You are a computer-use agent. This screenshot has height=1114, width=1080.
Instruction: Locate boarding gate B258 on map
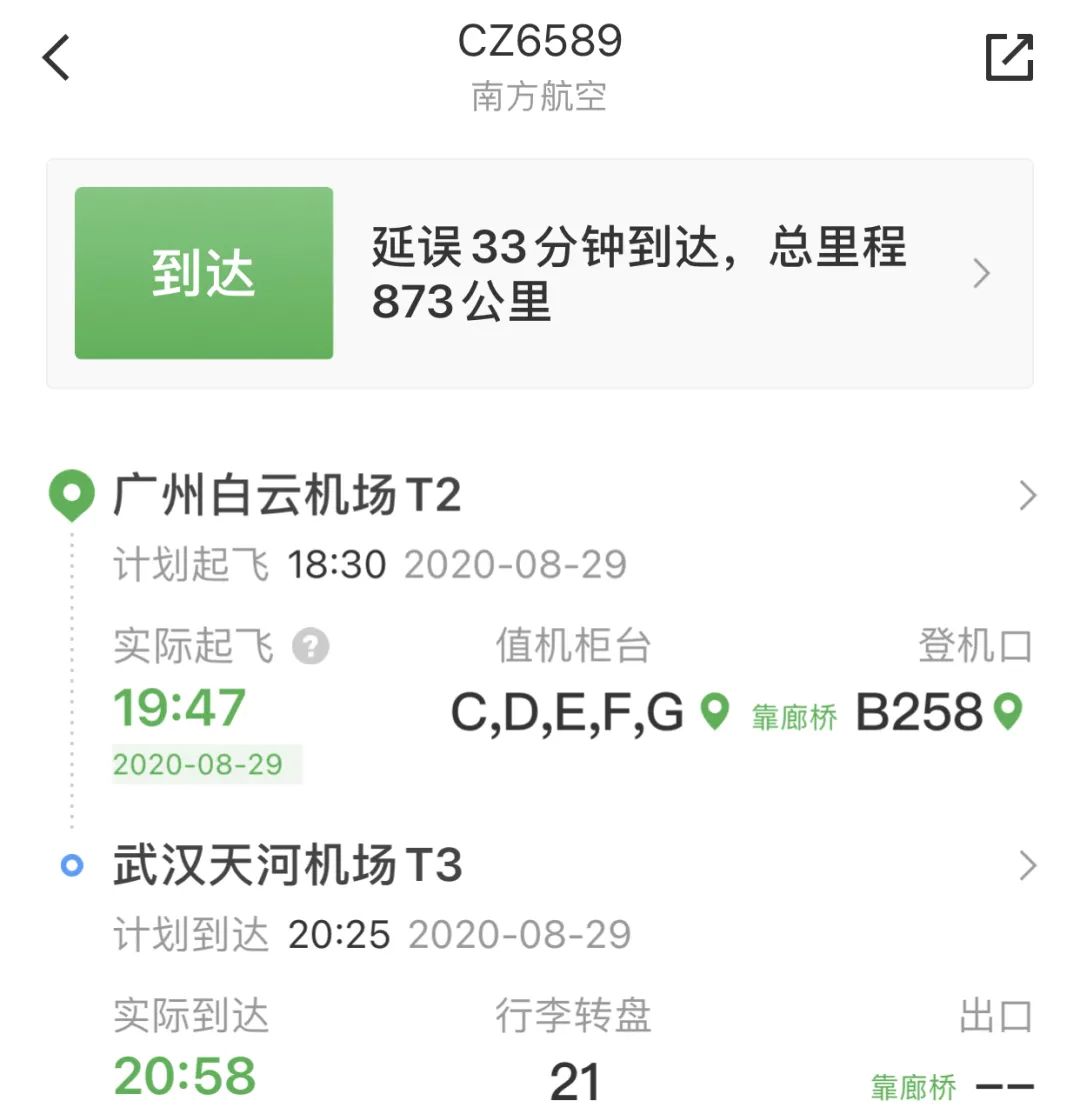click(1009, 712)
